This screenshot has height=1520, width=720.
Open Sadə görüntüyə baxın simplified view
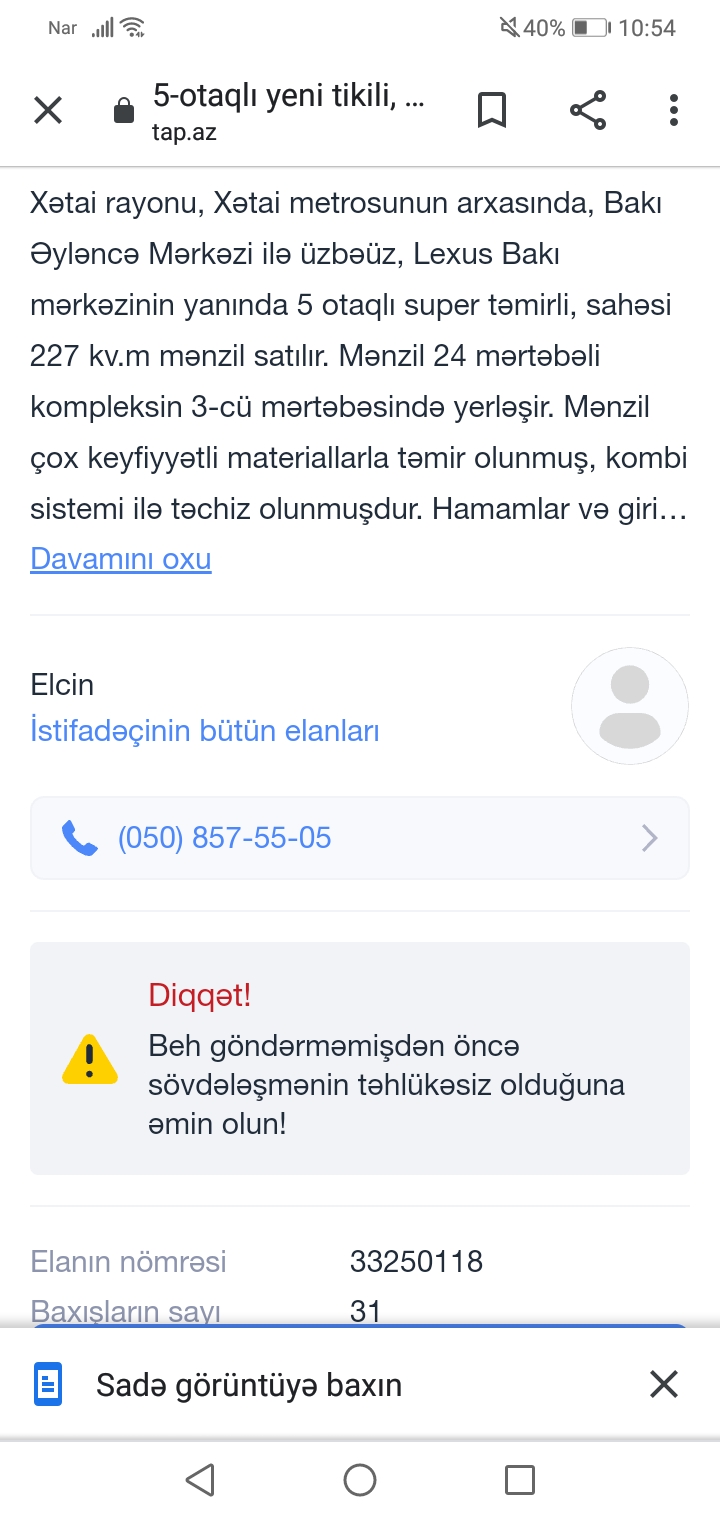[249, 1385]
